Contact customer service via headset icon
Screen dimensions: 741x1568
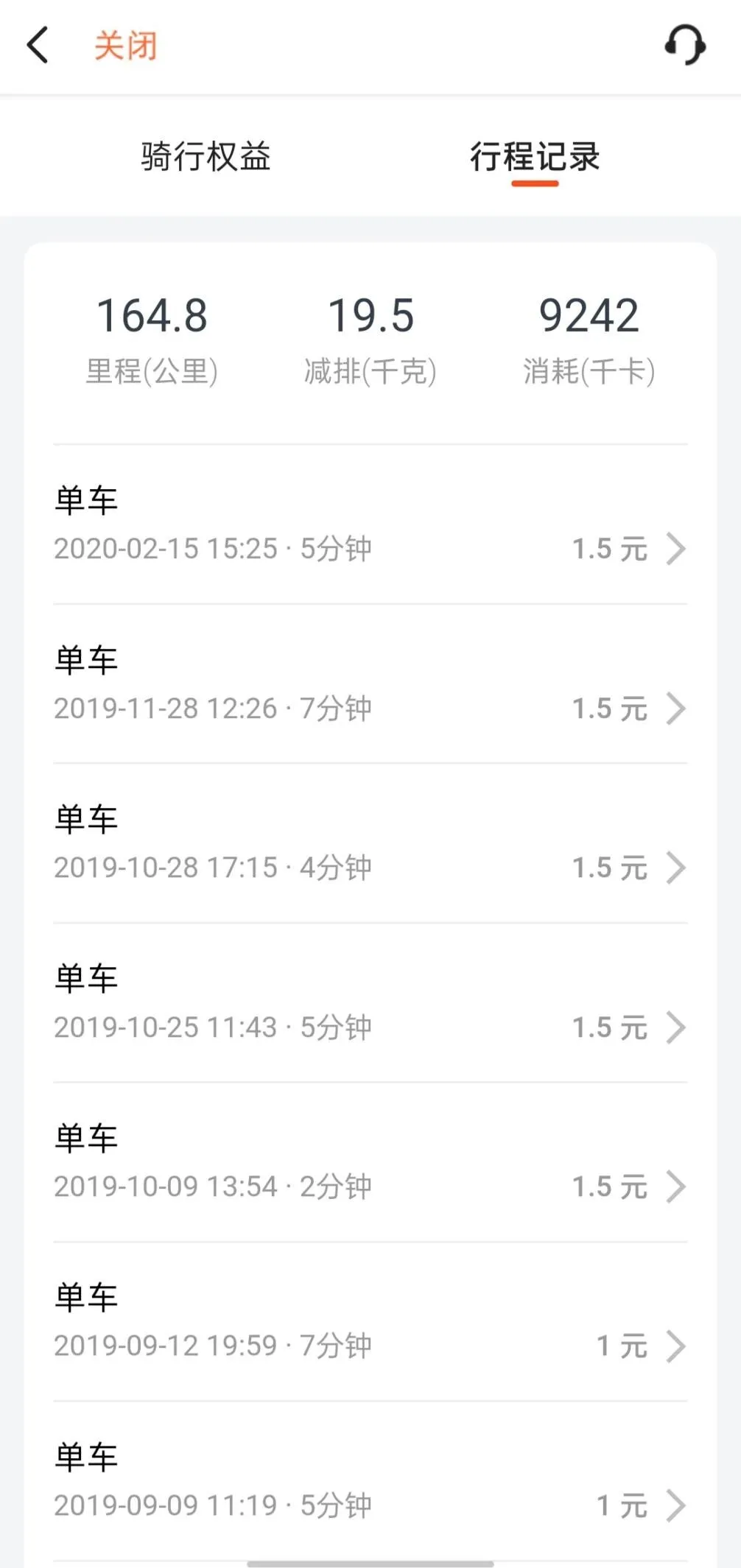[x=685, y=45]
